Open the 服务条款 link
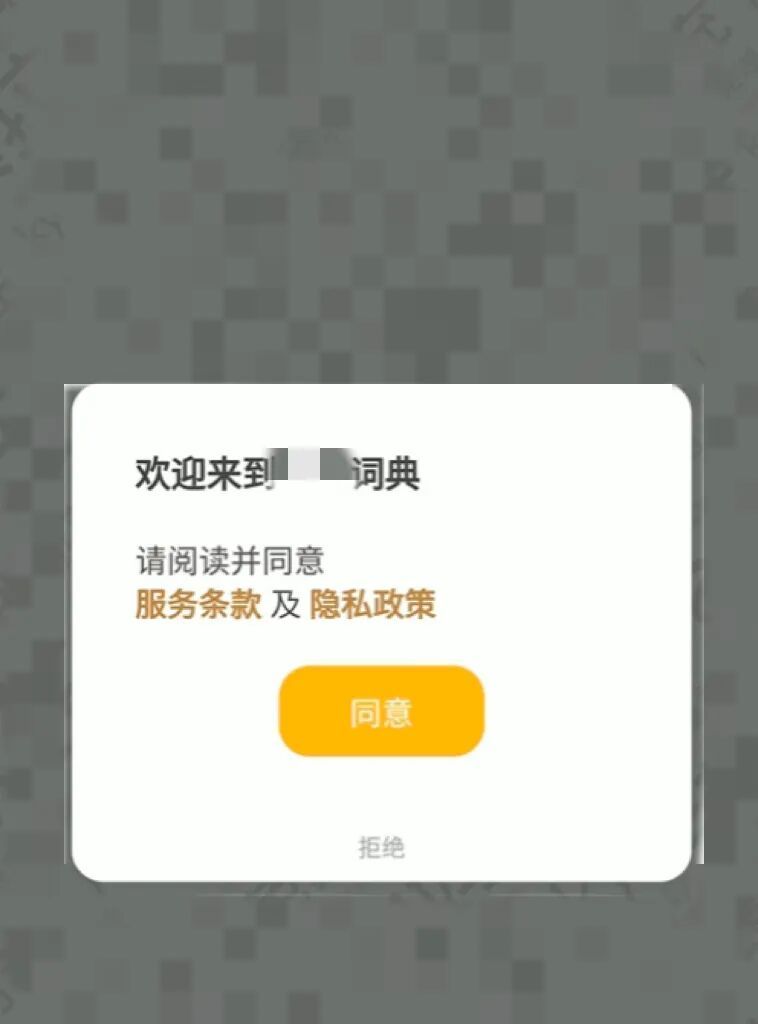 [198, 605]
